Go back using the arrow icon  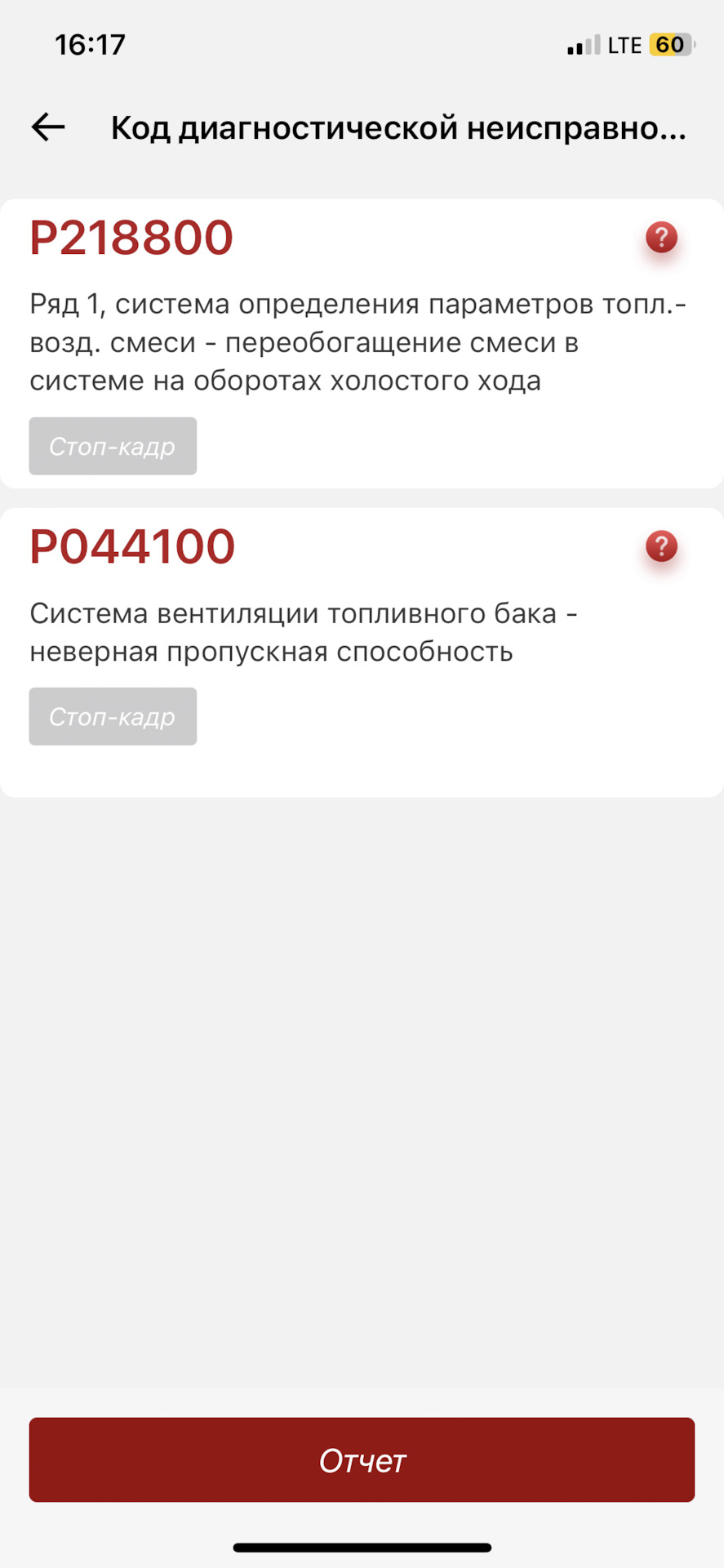48,127
